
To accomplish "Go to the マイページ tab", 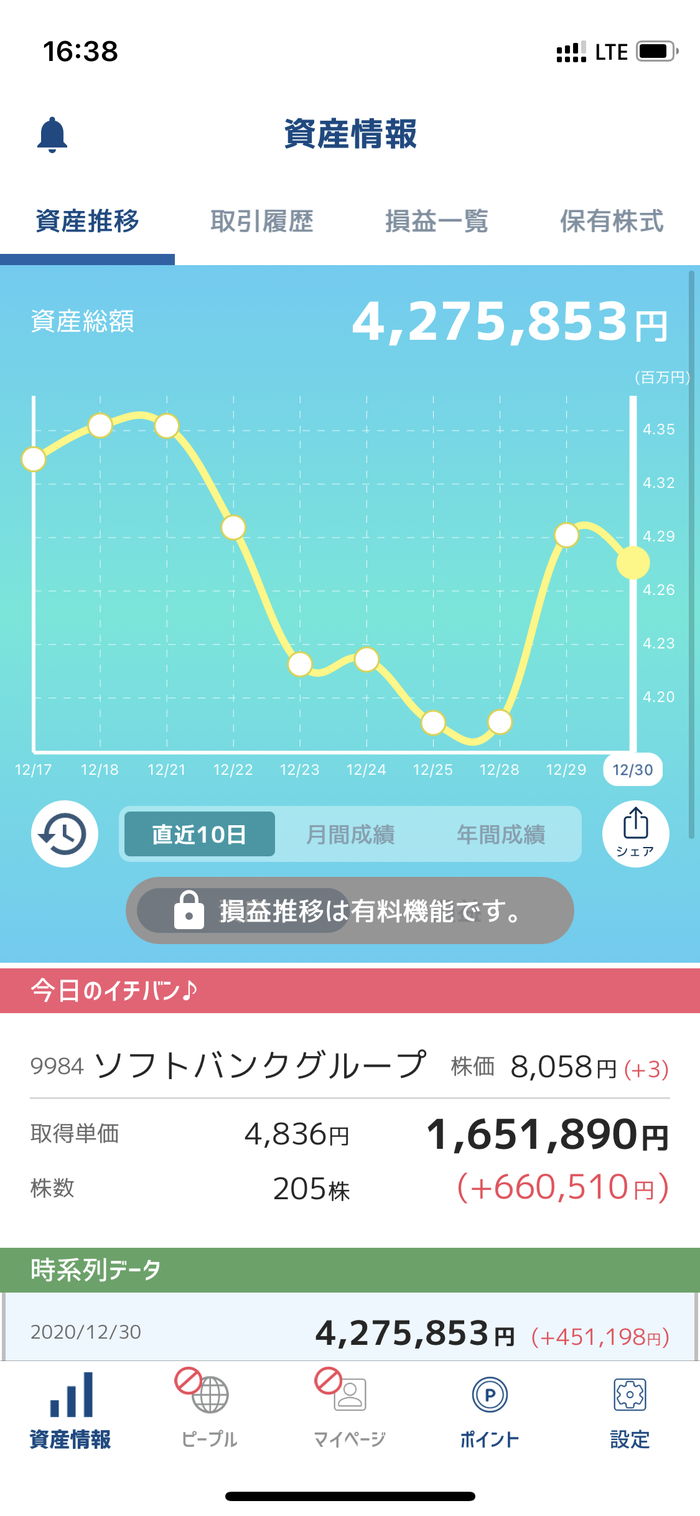I will pyautogui.click(x=349, y=1410).
